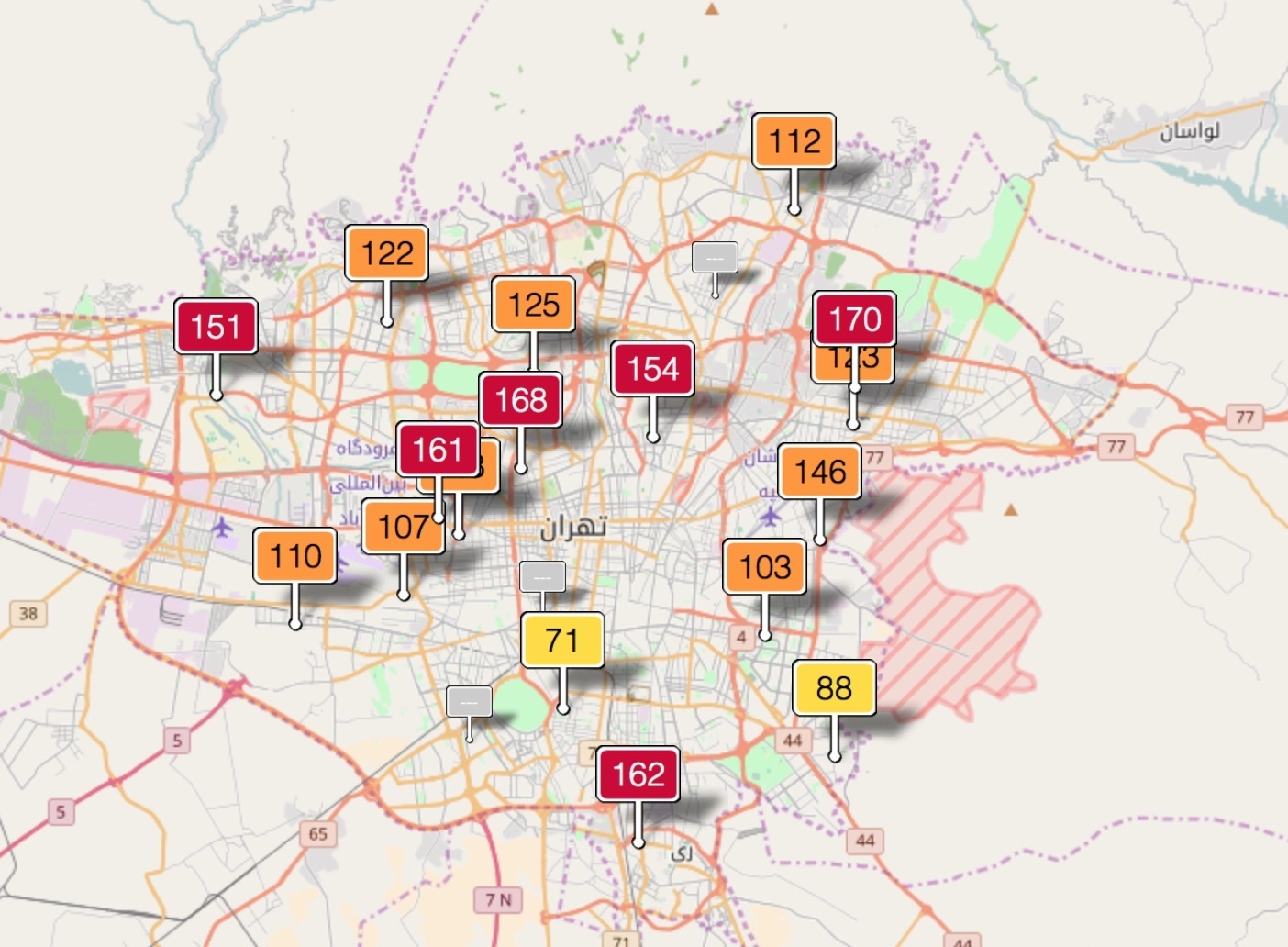Tap the orange 103 air quality marker
This screenshot has height=947, width=1288.
click(x=764, y=566)
